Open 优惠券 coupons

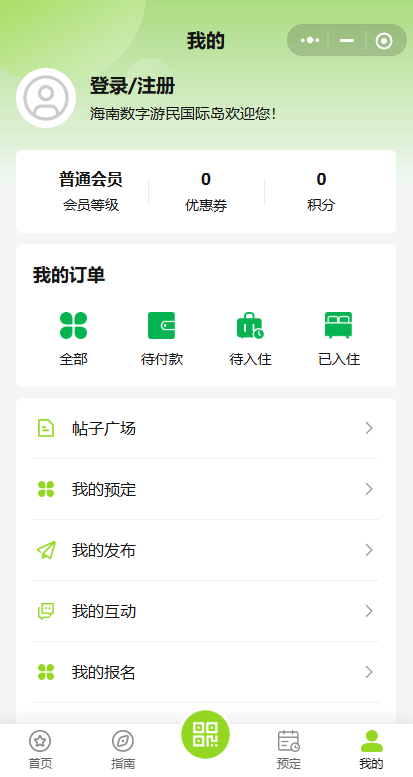pos(206,191)
